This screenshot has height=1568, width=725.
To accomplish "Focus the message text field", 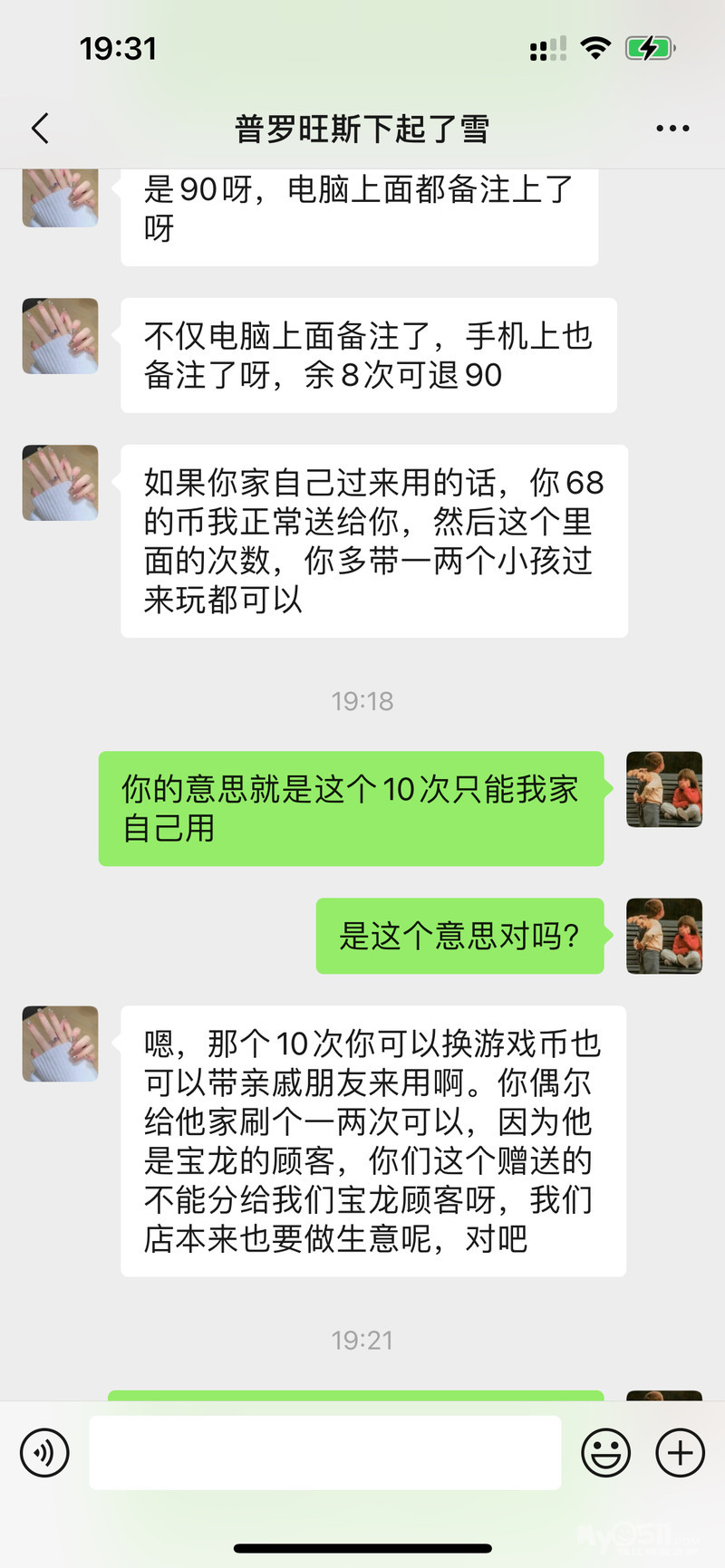I will click(x=324, y=1453).
